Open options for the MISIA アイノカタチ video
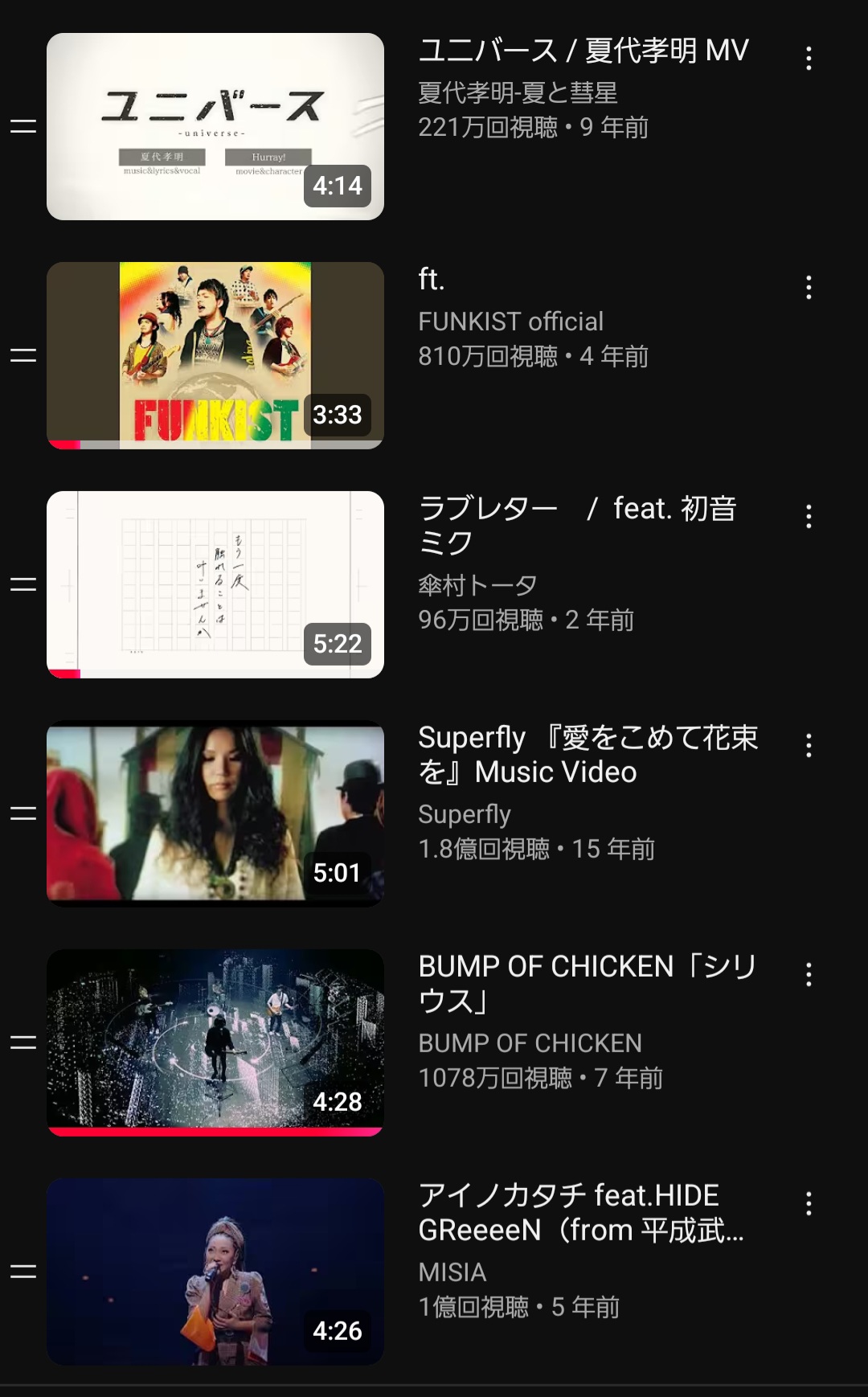 (808, 1202)
